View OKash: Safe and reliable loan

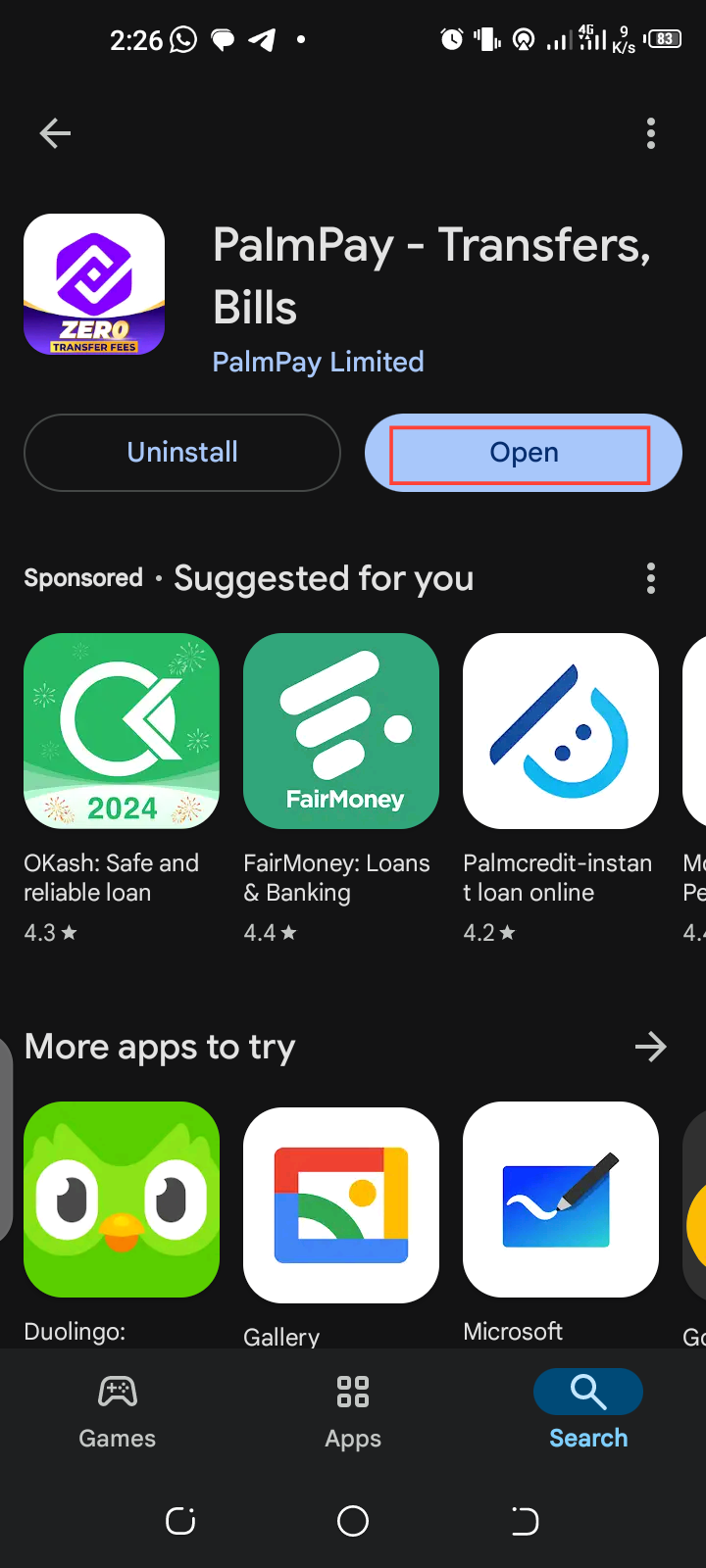pos(122,731)
